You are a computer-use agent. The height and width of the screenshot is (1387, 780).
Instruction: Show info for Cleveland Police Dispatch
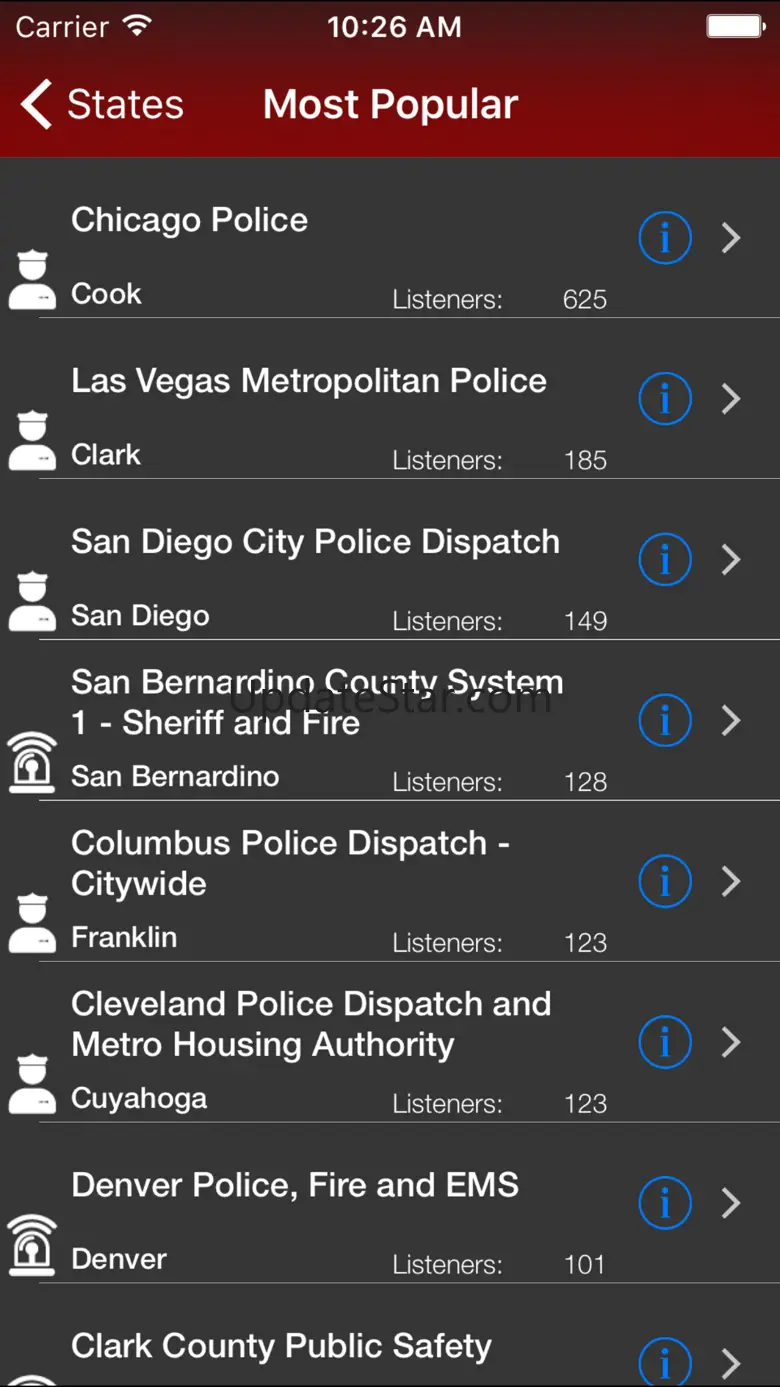click(665, 1042)
